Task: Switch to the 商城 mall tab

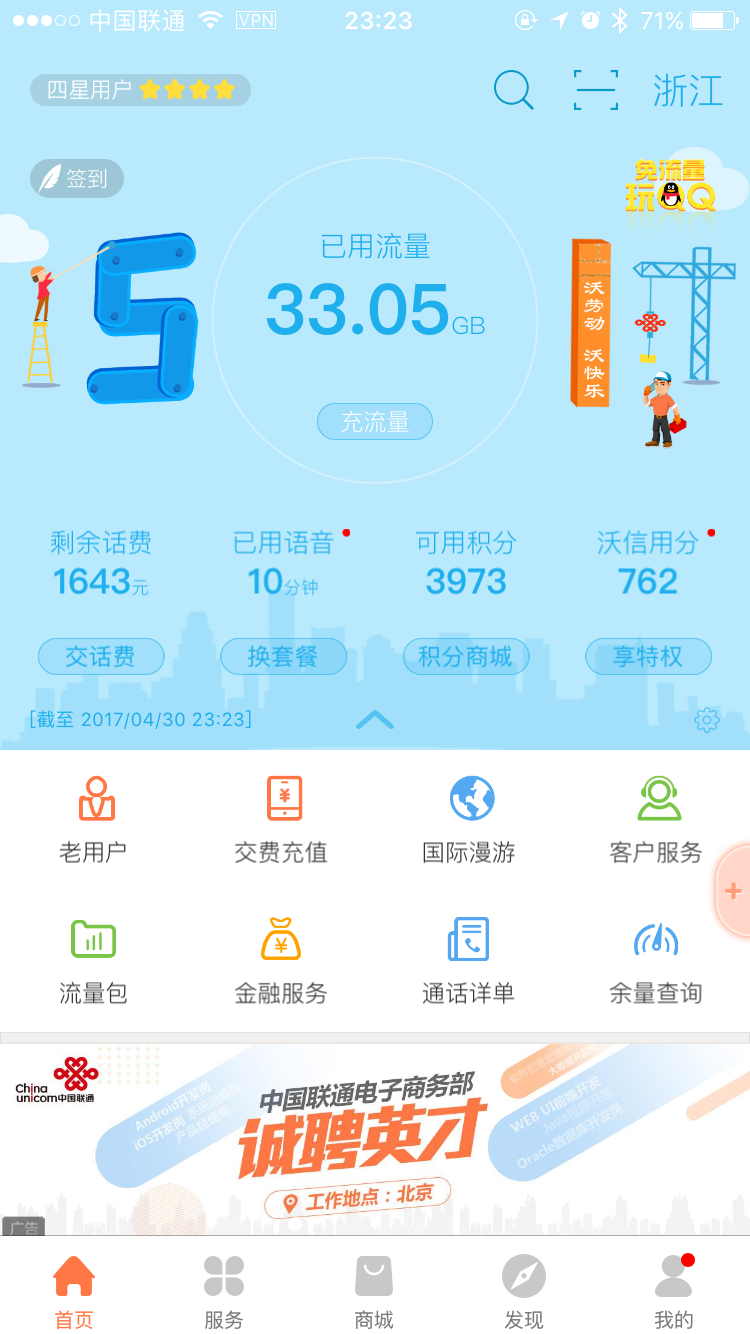Action: click(374, 1285)
